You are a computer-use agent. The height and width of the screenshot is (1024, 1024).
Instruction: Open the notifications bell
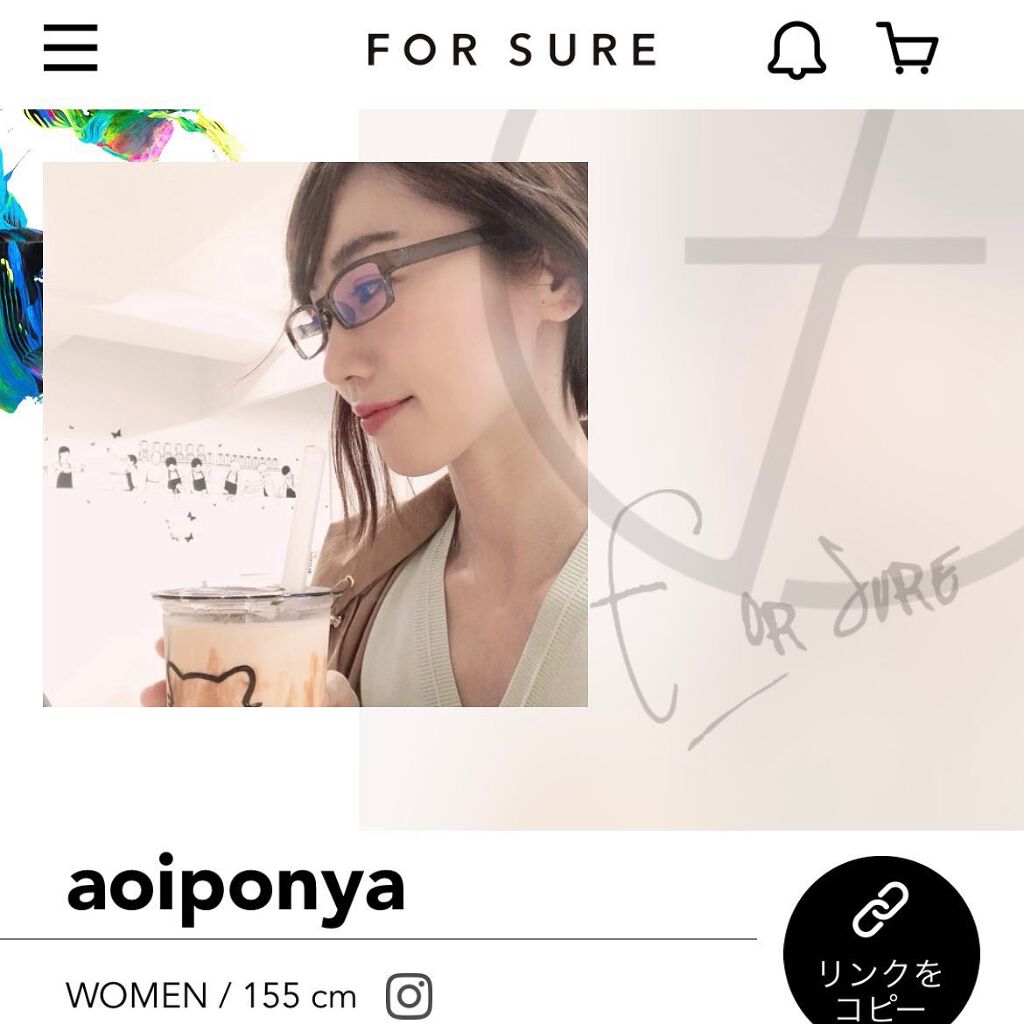click(x=796, y=48)
